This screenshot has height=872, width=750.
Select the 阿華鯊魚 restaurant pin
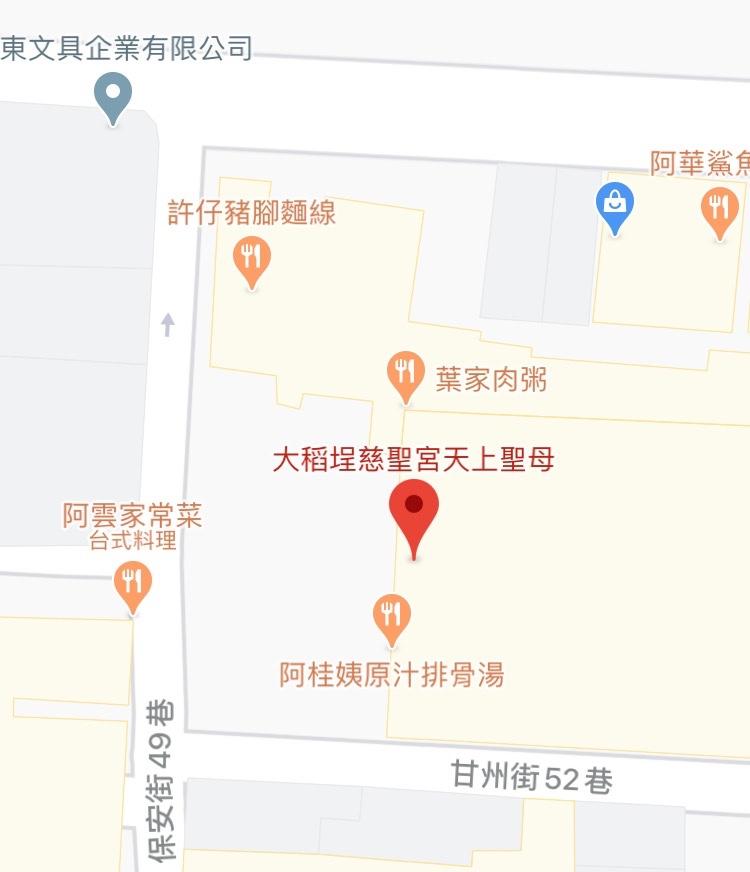[719, 211]
